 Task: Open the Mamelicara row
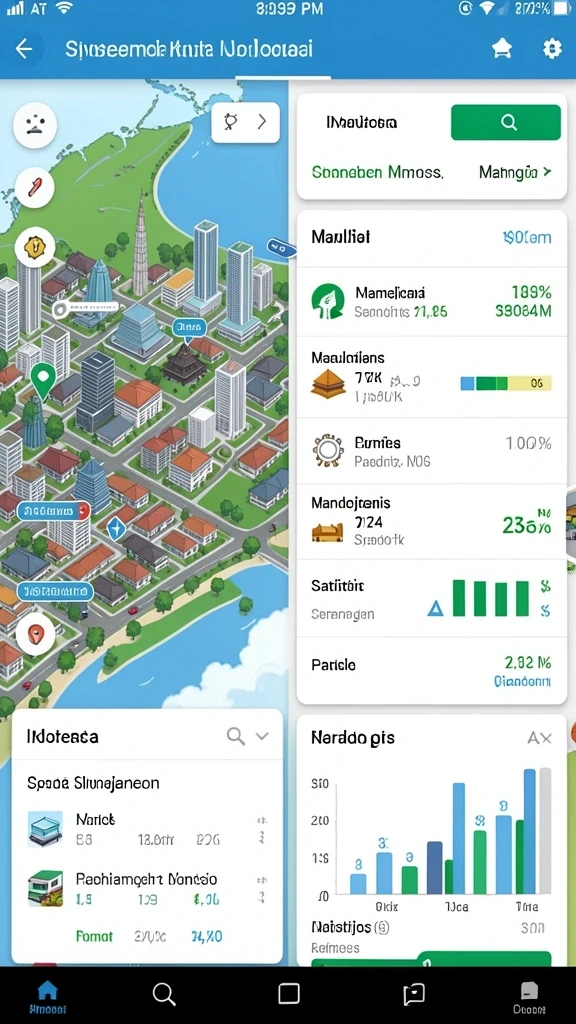[432, 302]
